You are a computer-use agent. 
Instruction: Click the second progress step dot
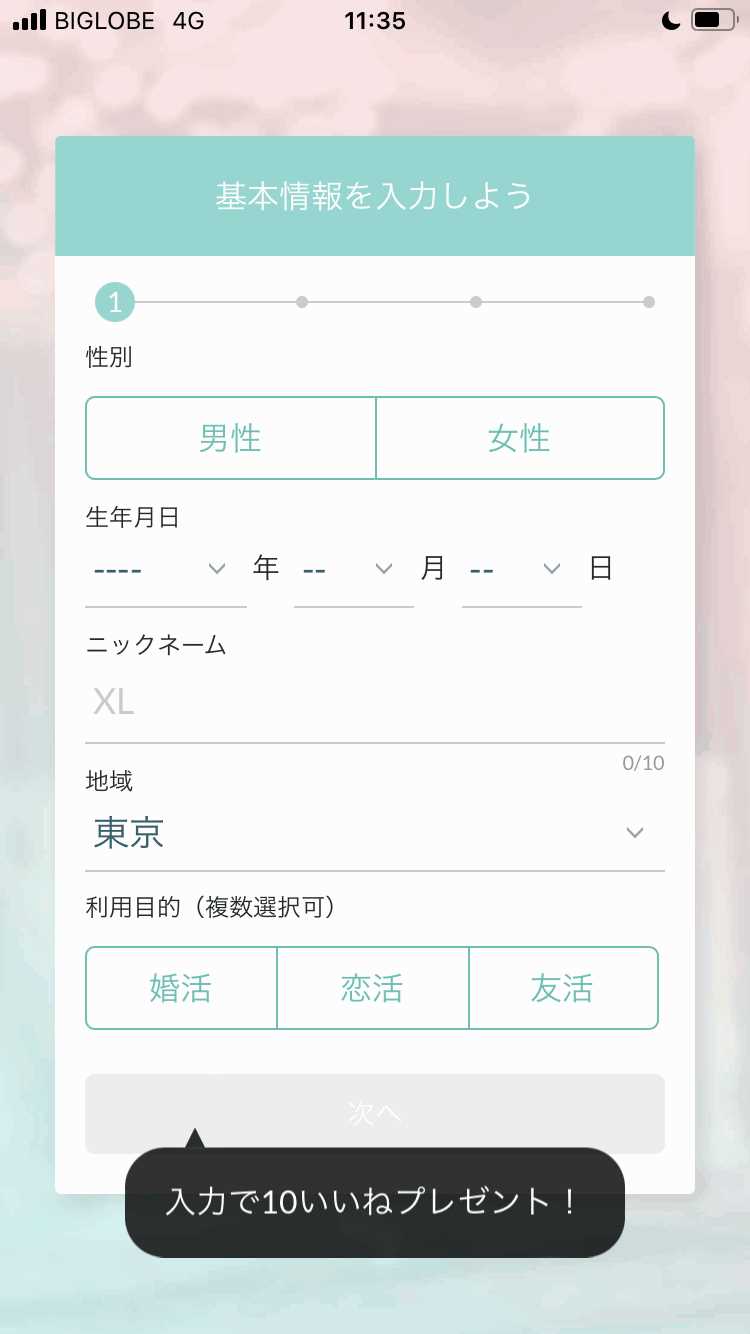point(302,301)
